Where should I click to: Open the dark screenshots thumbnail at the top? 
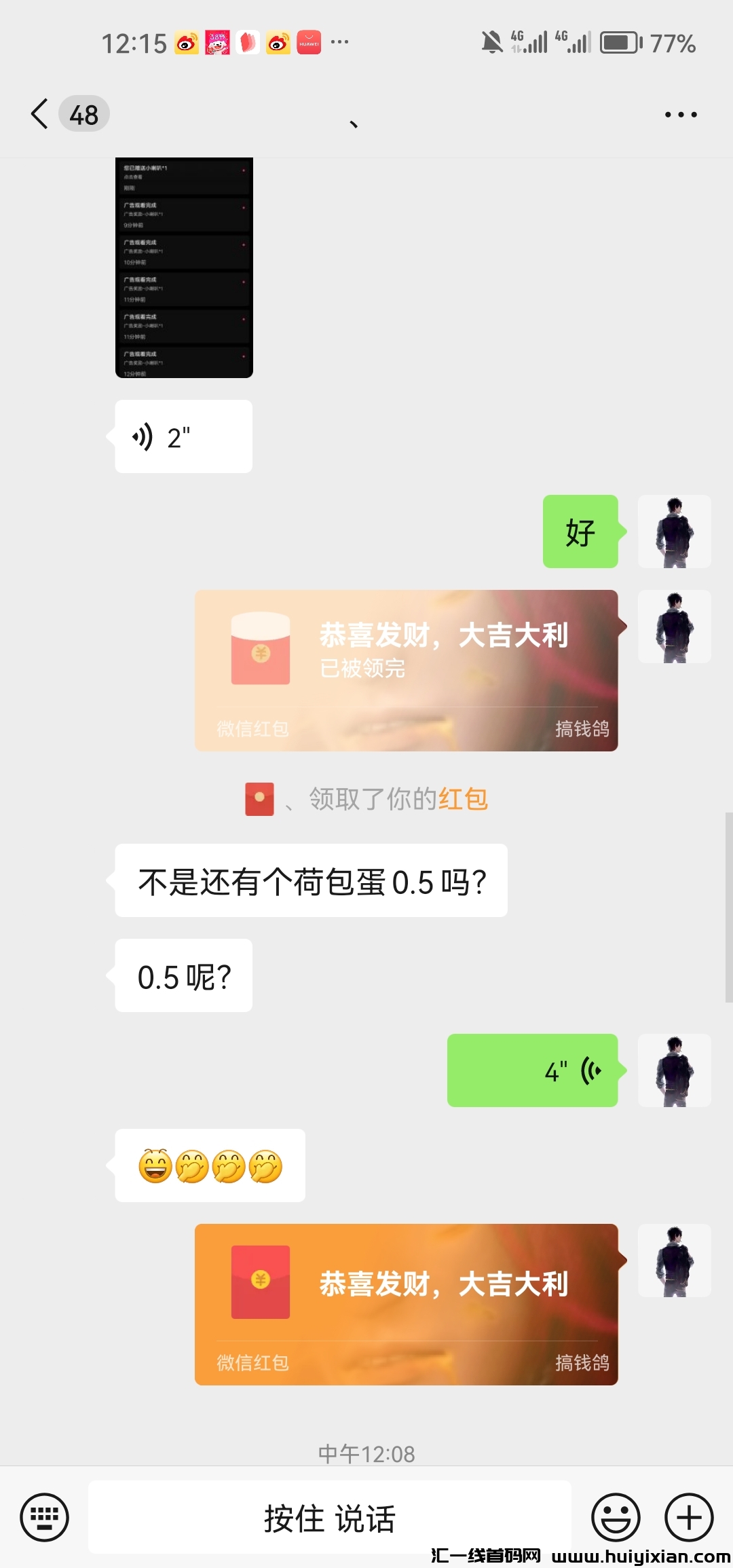click(x=183, y=268)
